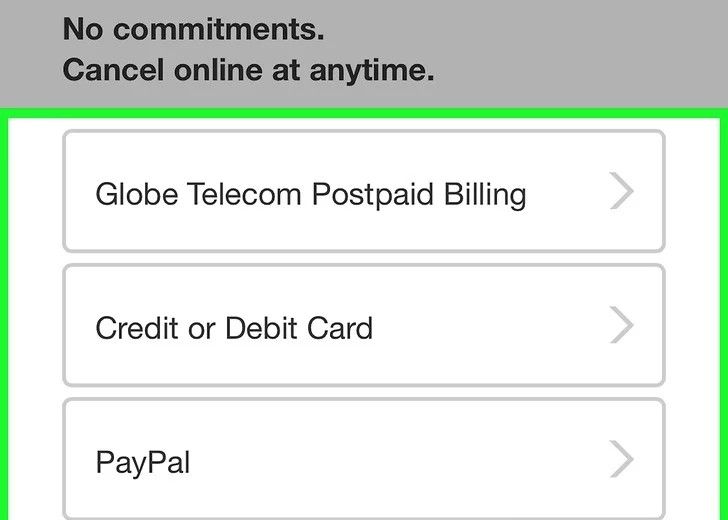Select Globe Telecom Postpaid Billing

[x=363, y=192]
